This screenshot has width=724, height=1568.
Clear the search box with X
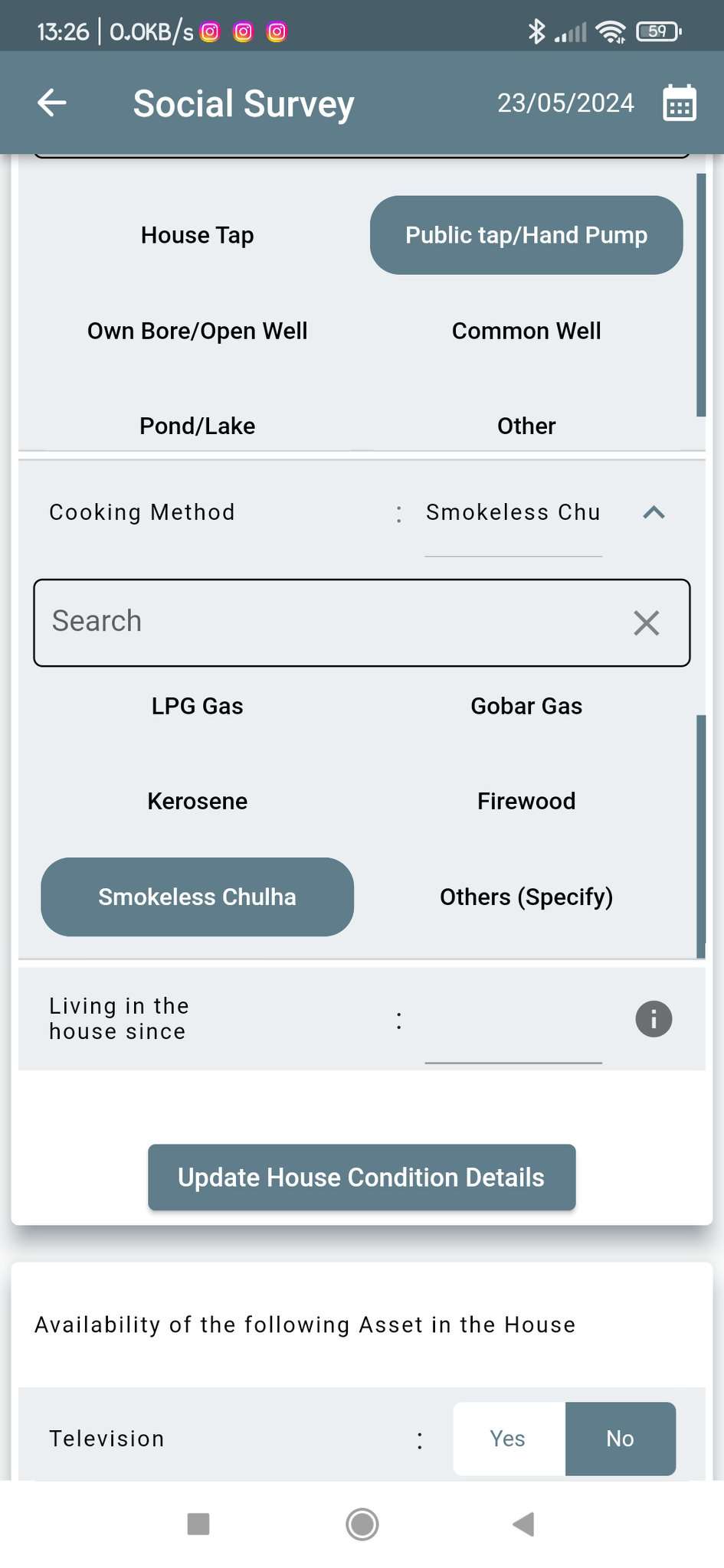[647, 622]
